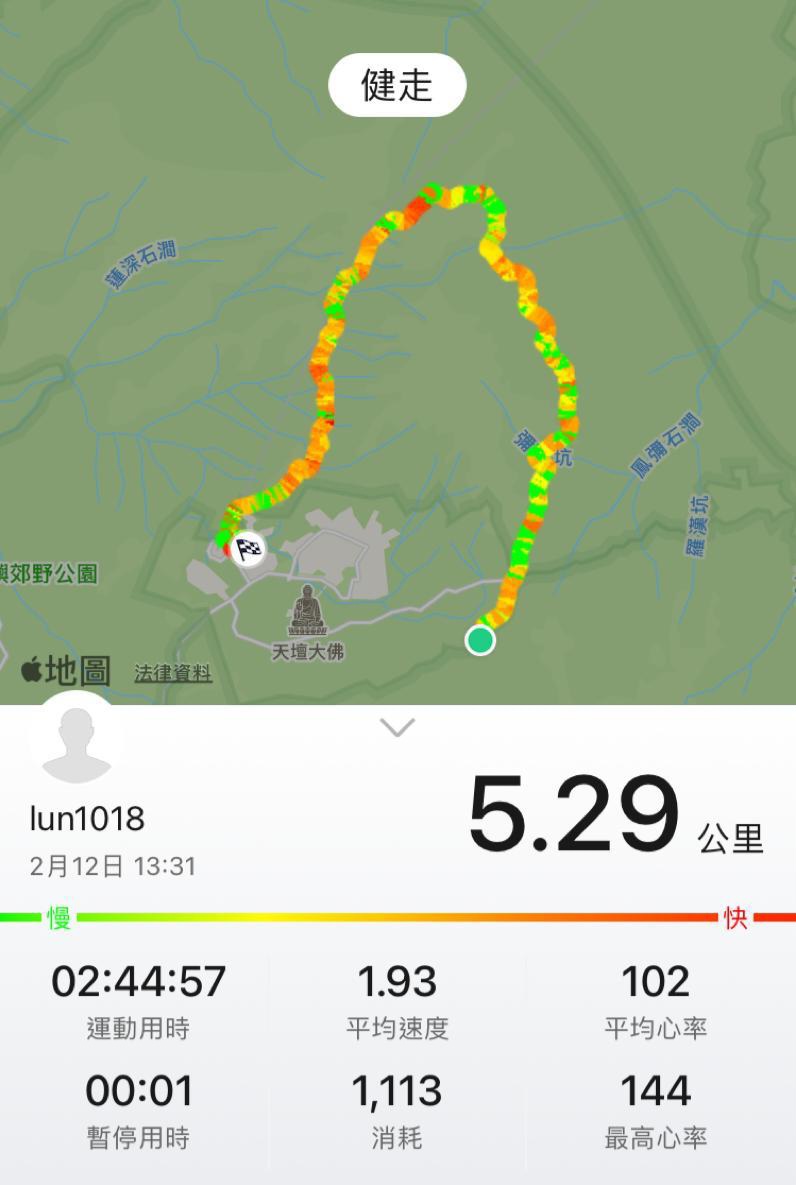Image resolution: width=796 pixels, height=1185 pixels.
Task: Tap the green start point marker
Action: tap(480, 640)
